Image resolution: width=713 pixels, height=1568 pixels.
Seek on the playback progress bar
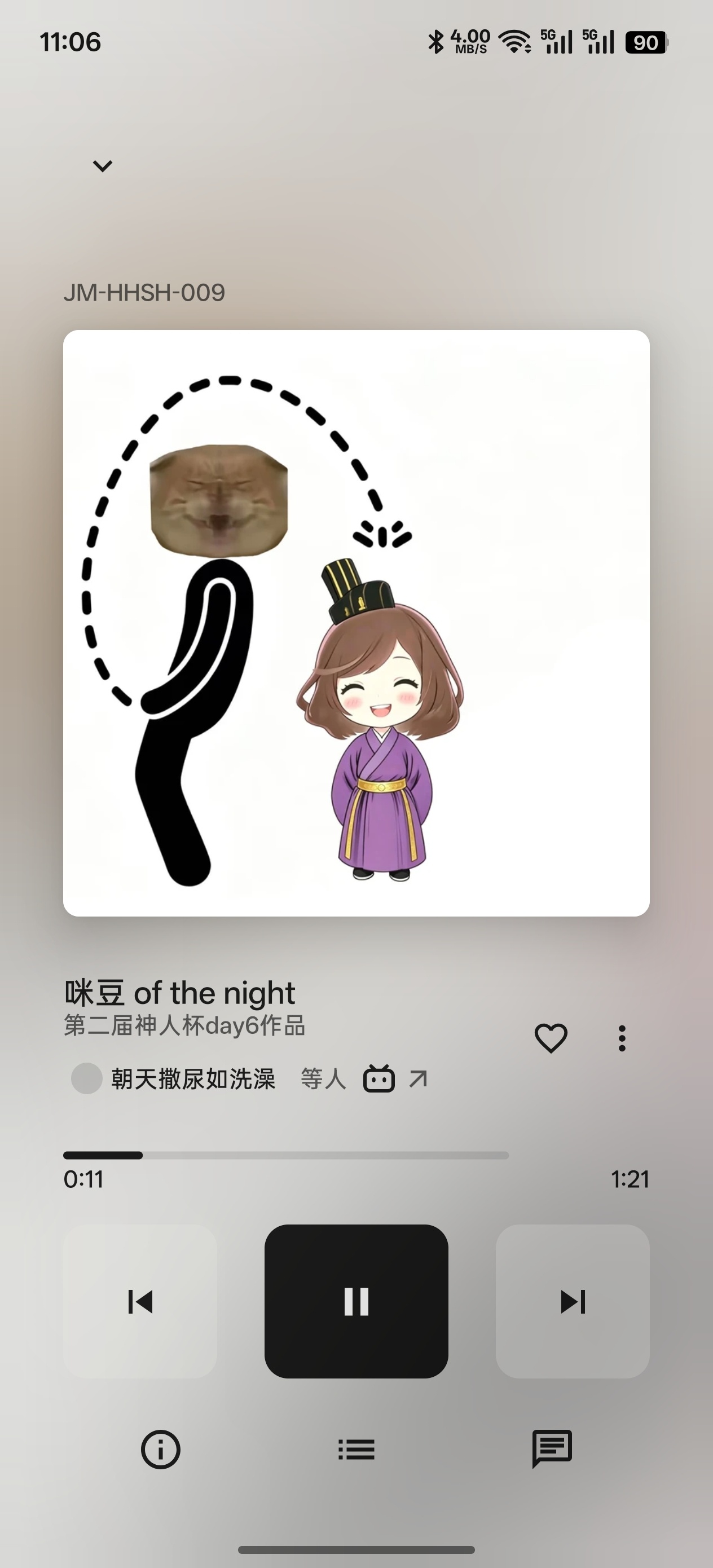[x=286, y=1155]
